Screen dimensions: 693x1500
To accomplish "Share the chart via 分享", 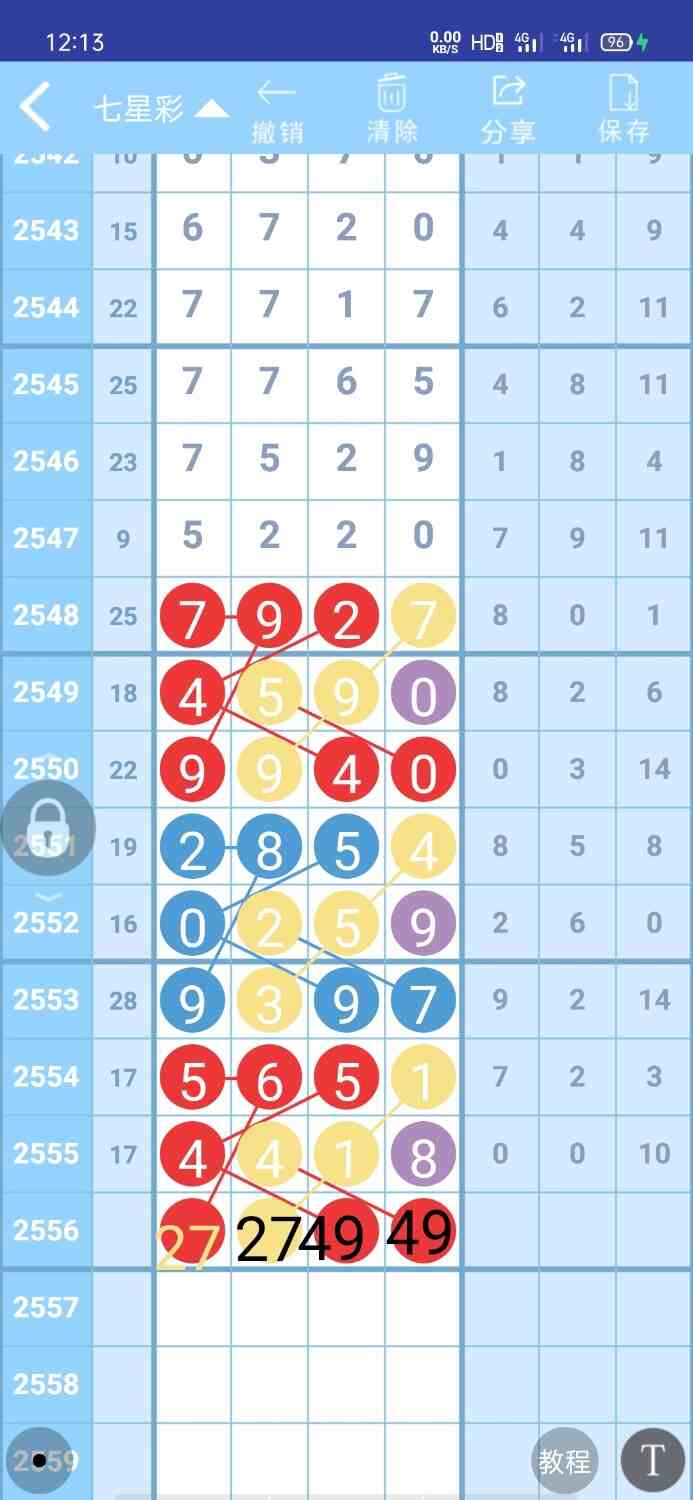I will click(x=508, y=111).
